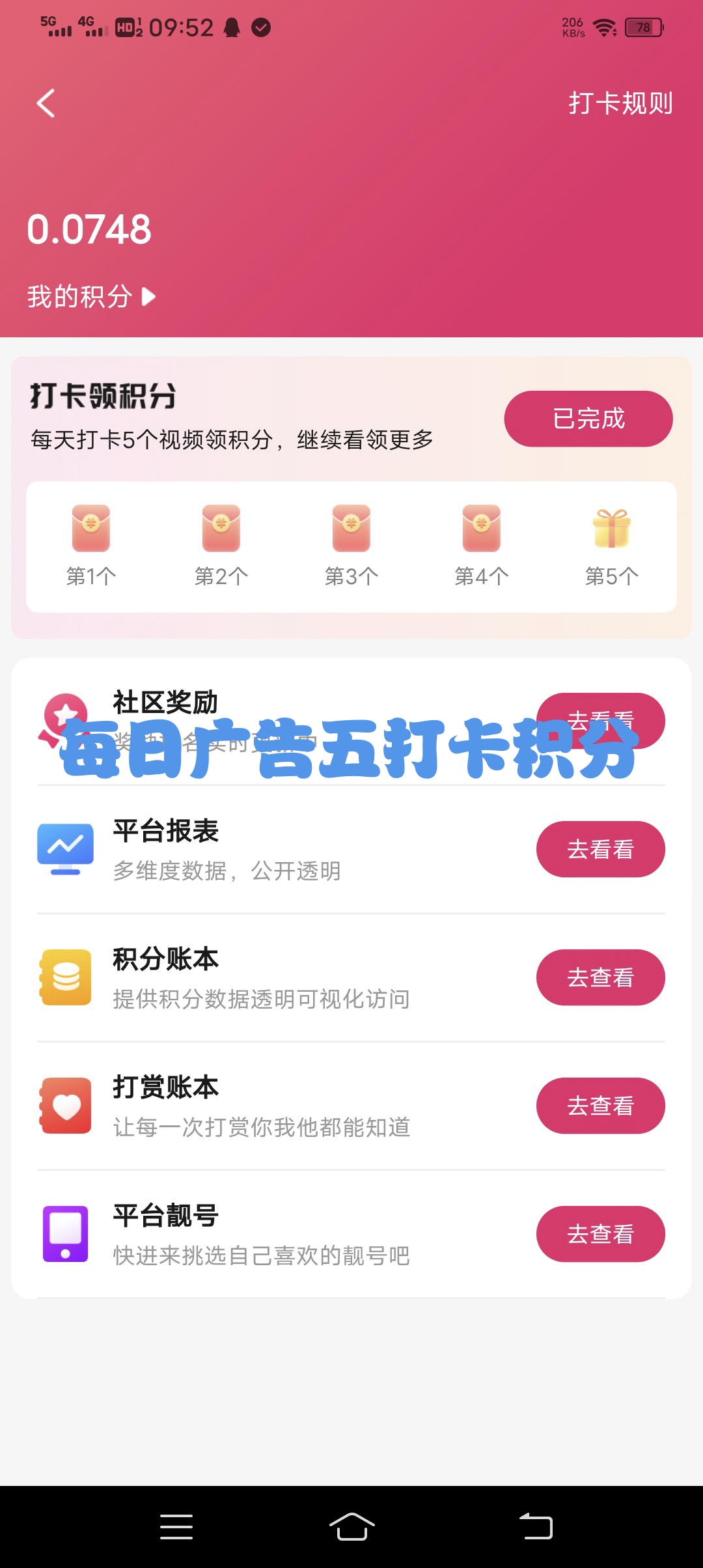703x1568 pixels.
Task: Tap the system home button
Action: [352, 1526]
